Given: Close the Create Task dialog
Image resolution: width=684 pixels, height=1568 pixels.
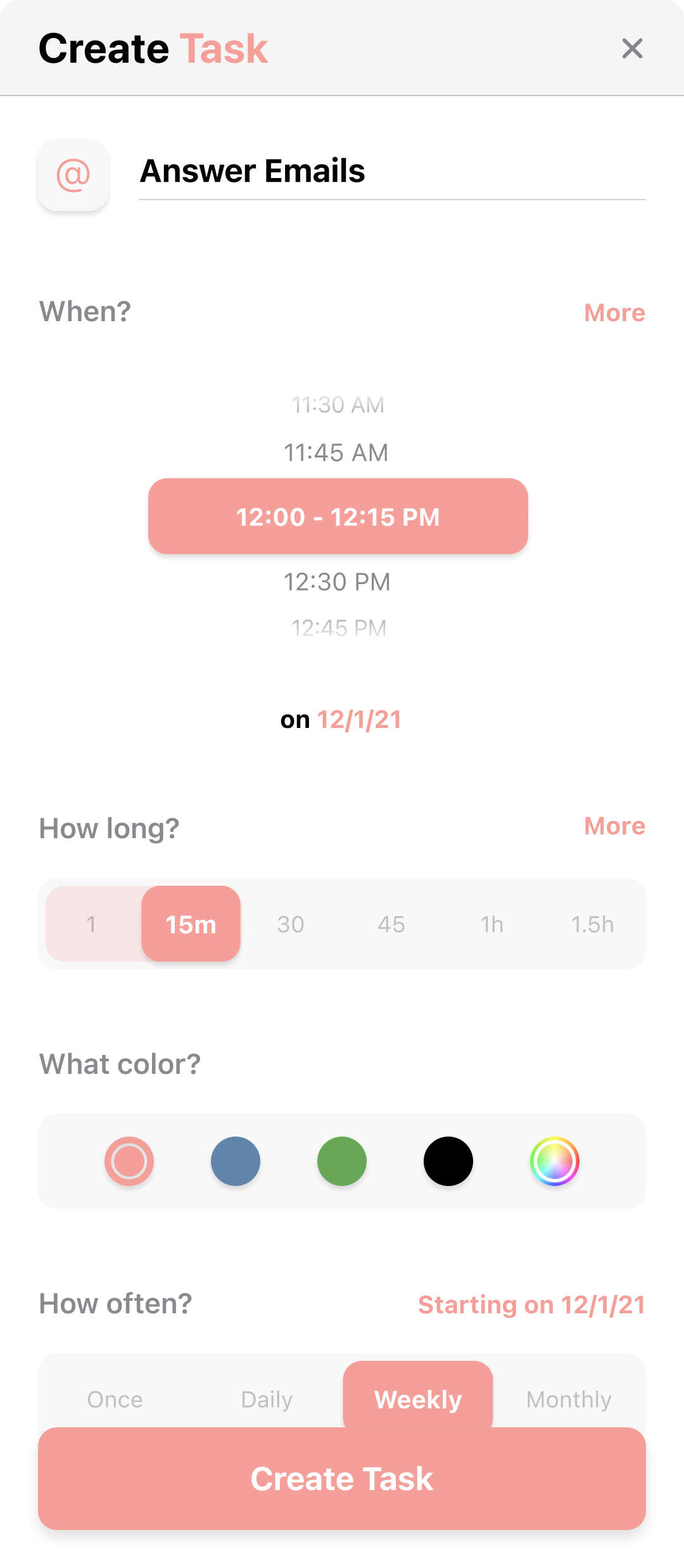Looking at the screenshot, I should tap(632, 49).
